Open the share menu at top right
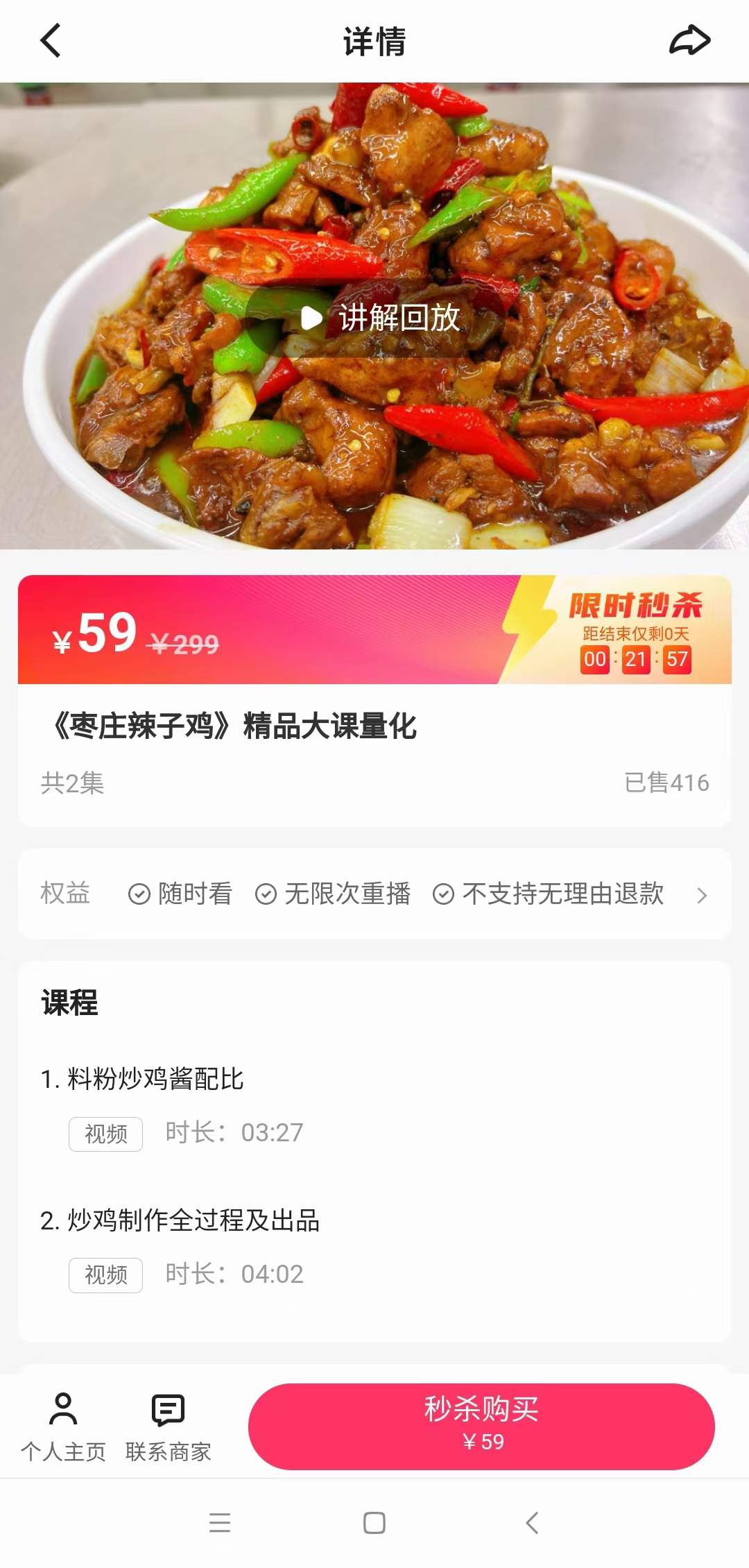Image resolution: width=749 pixels, height=1568 pixels. [x=690, y=41]
